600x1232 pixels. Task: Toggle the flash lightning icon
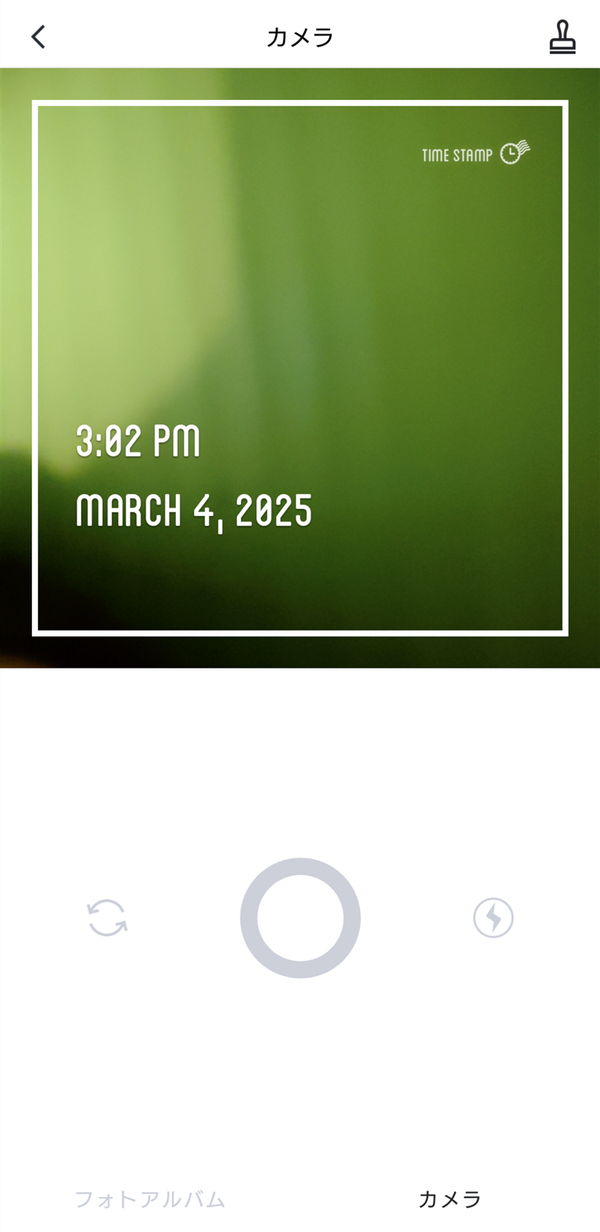coord(493,918)
